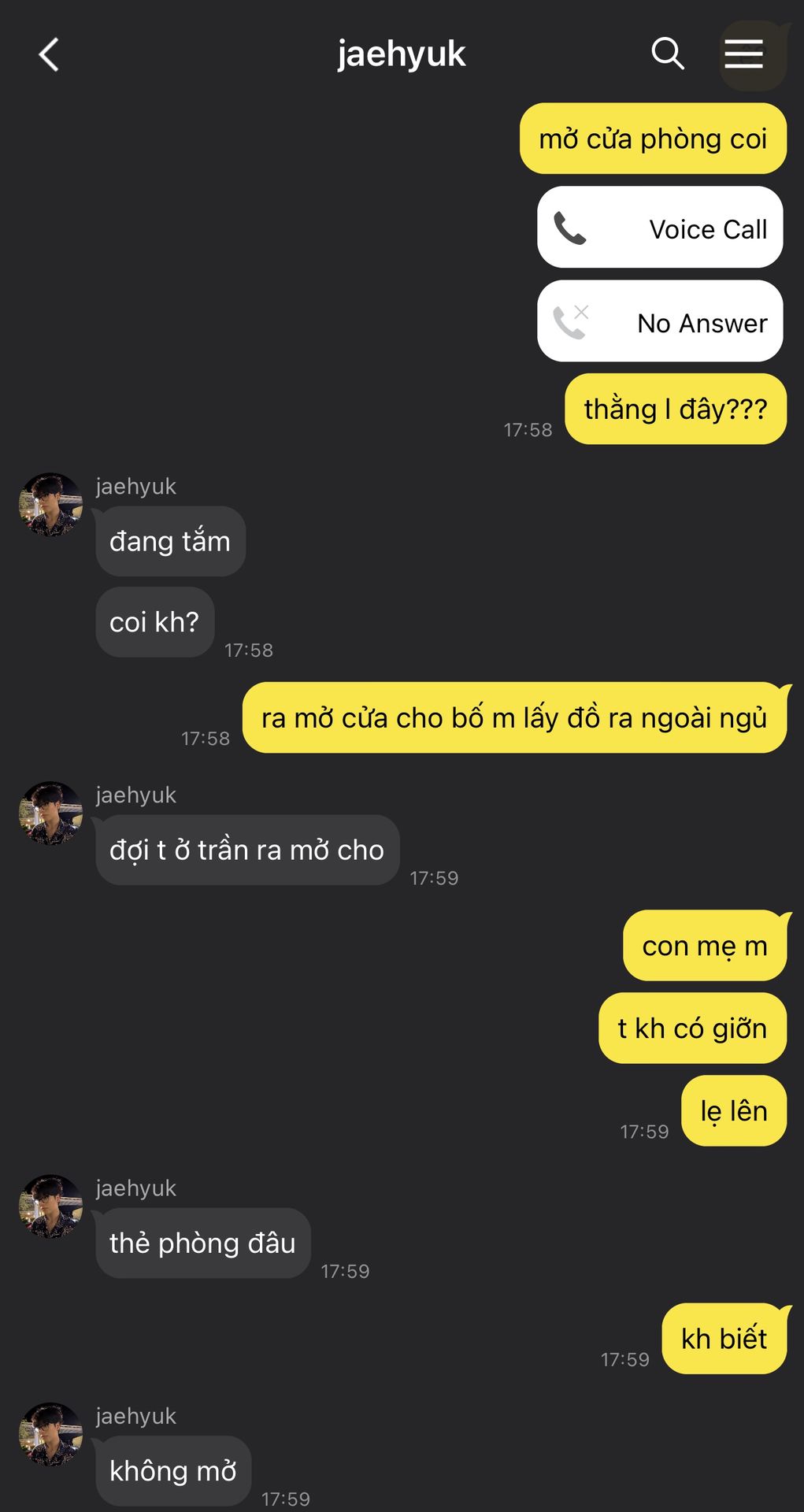
Task: Go back to the chat list
Action: (x=49, y=55)
